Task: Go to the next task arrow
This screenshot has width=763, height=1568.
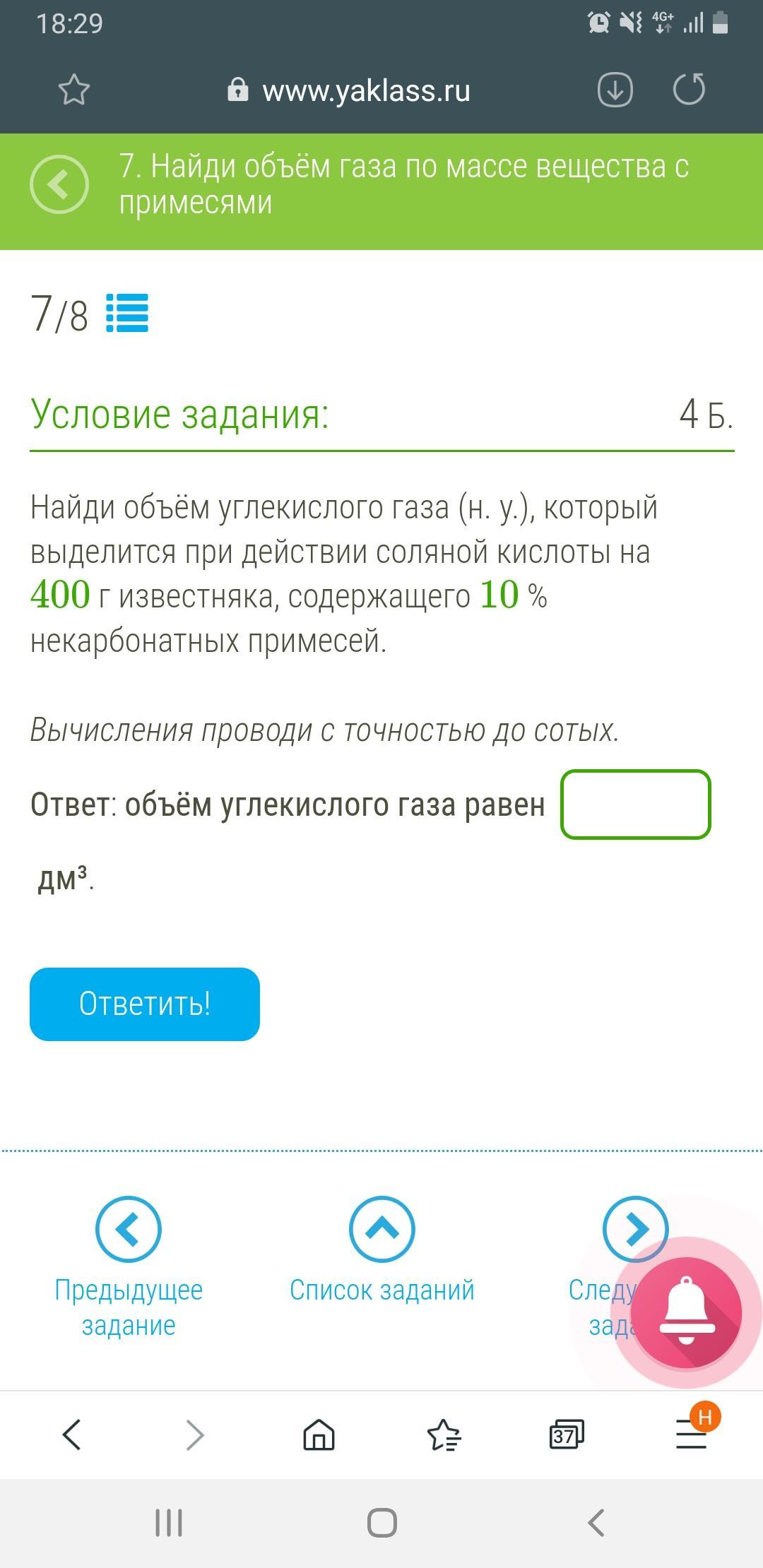Action: [x=635, y=1229]
